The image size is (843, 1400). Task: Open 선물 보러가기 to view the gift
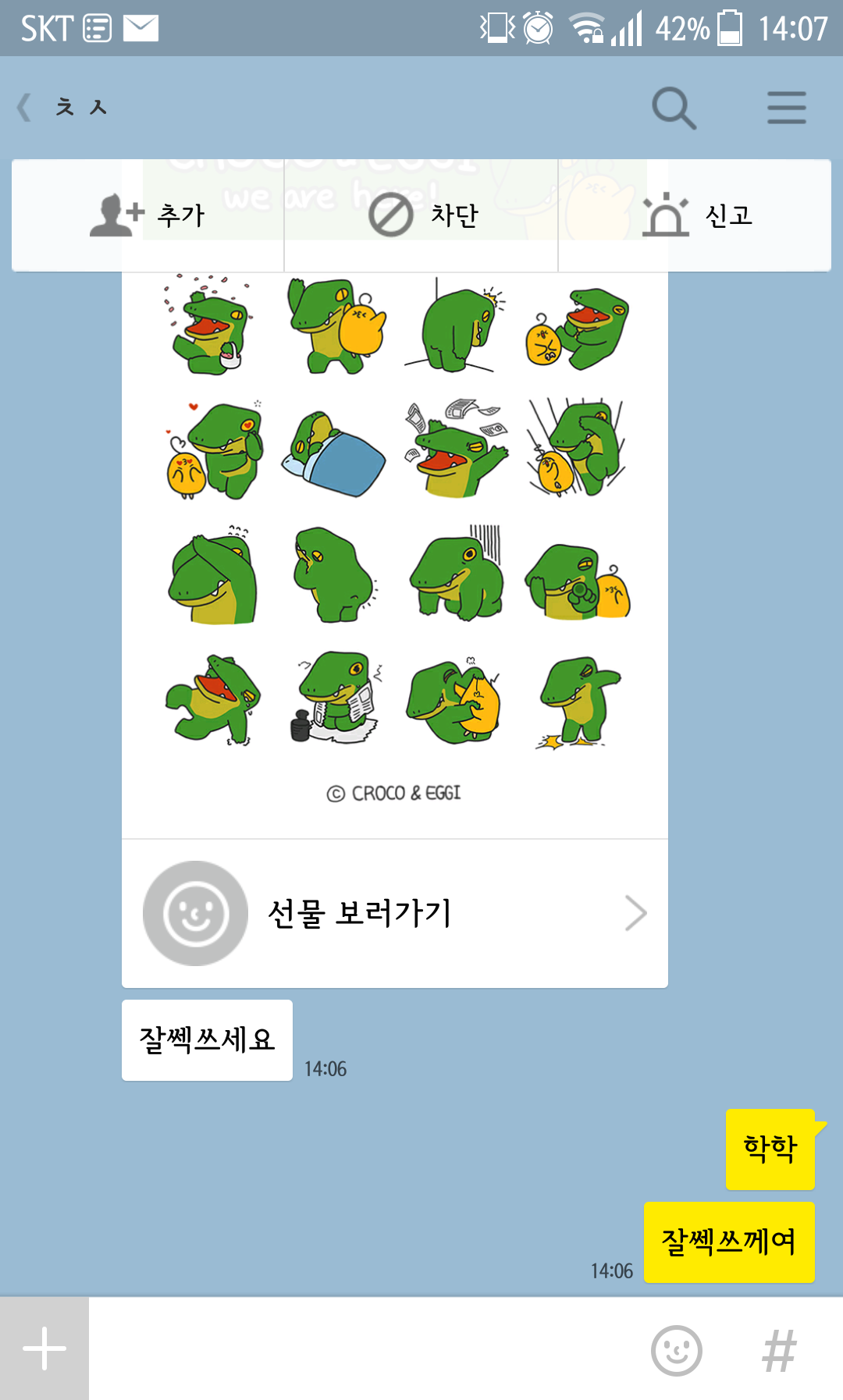tap(395, 914)
